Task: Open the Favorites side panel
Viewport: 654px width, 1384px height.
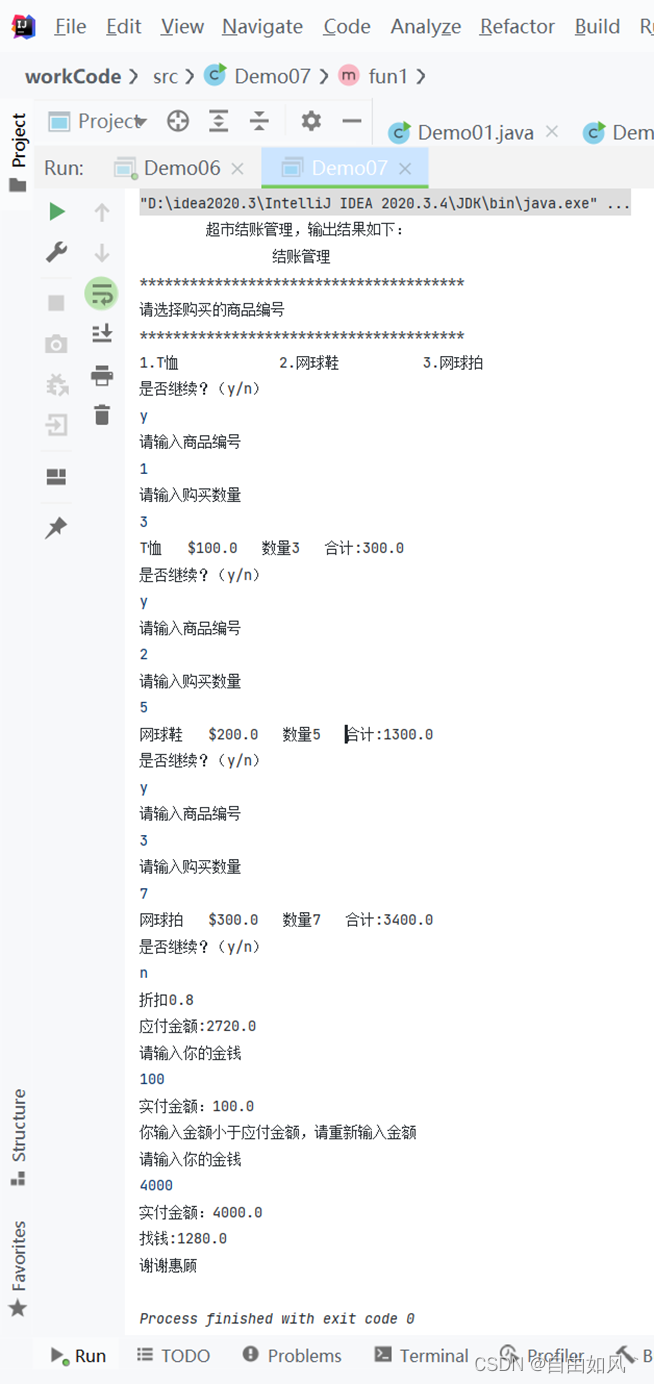Action: [x=18, y=1268]
